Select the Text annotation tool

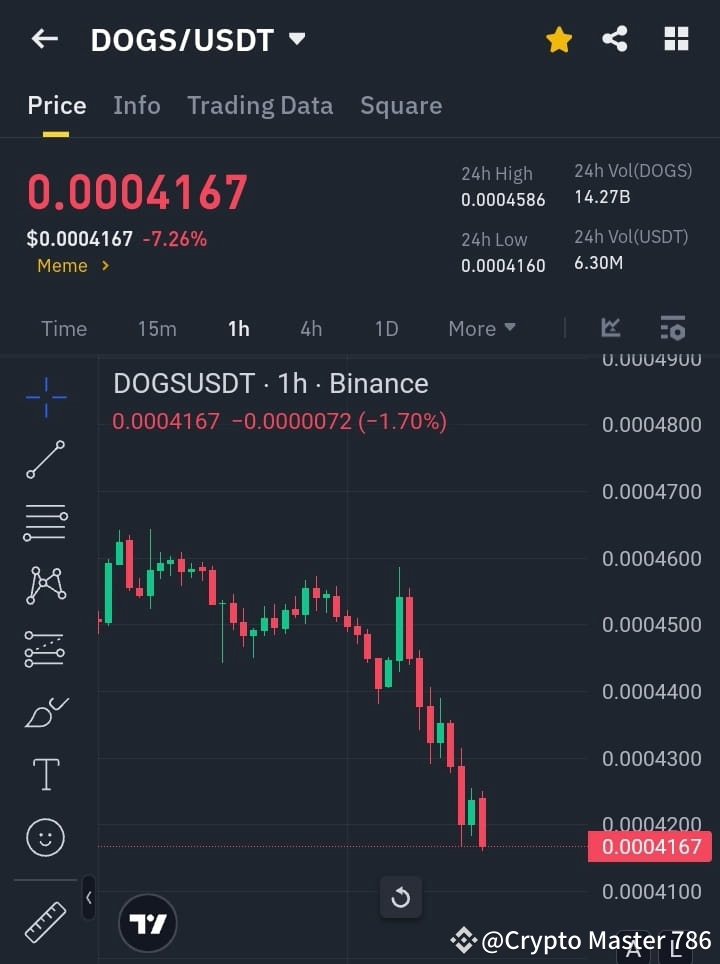[45, 774]
